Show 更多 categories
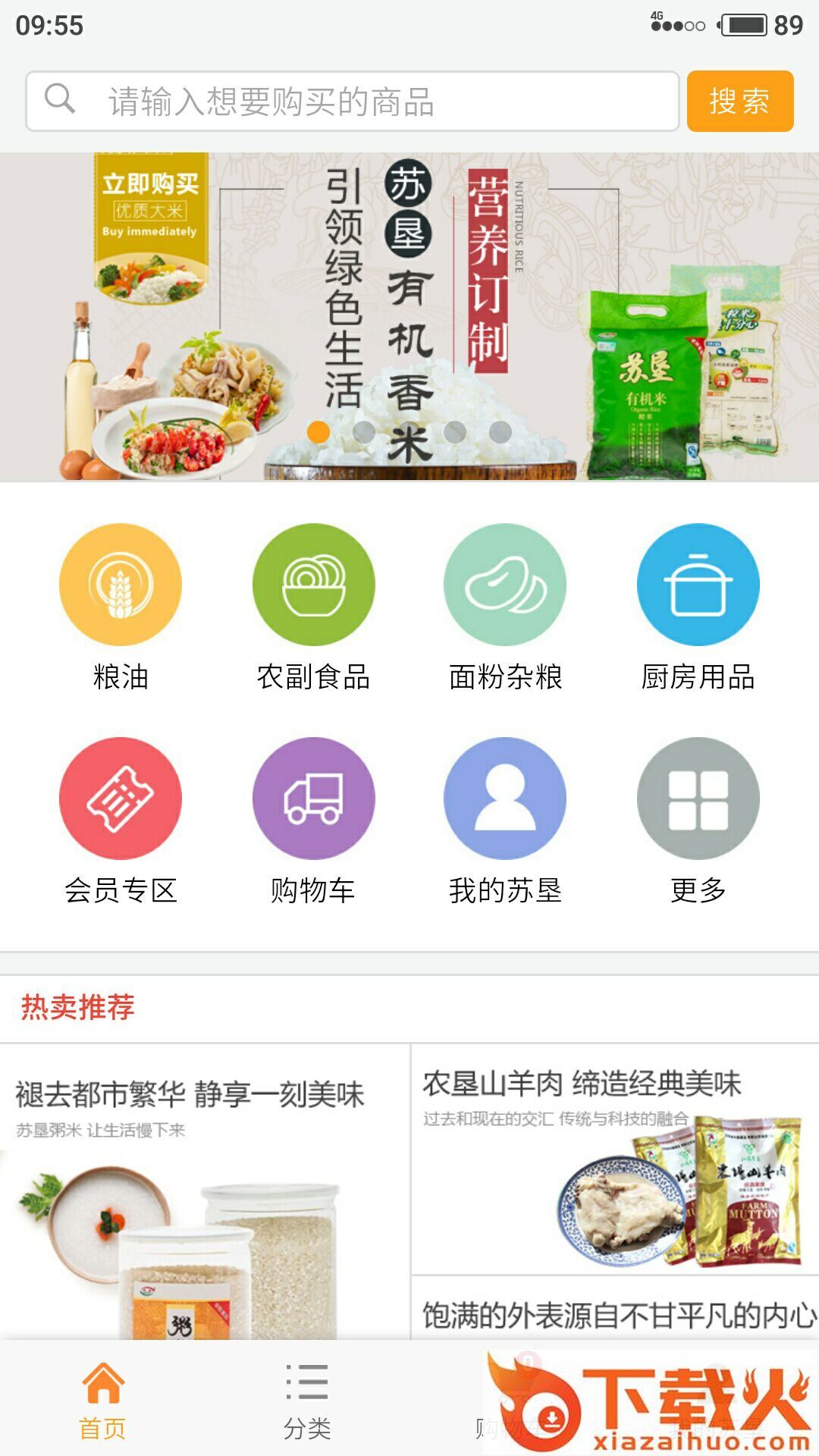Screen dimensions: 819x1456 (x=698, y=799)
